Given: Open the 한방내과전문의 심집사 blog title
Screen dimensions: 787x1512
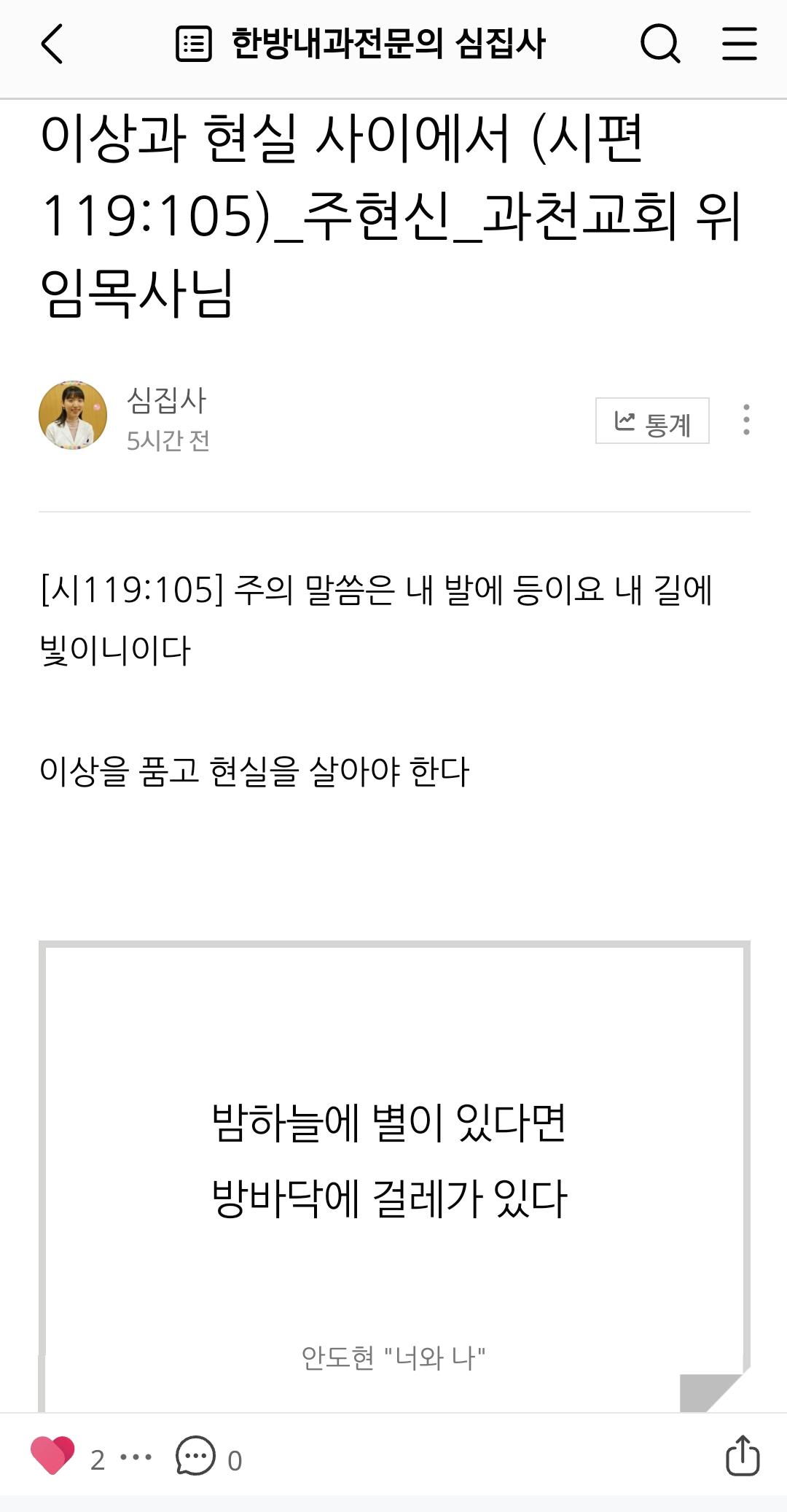Looking at the screenshot, I should (x=388, y=44).
